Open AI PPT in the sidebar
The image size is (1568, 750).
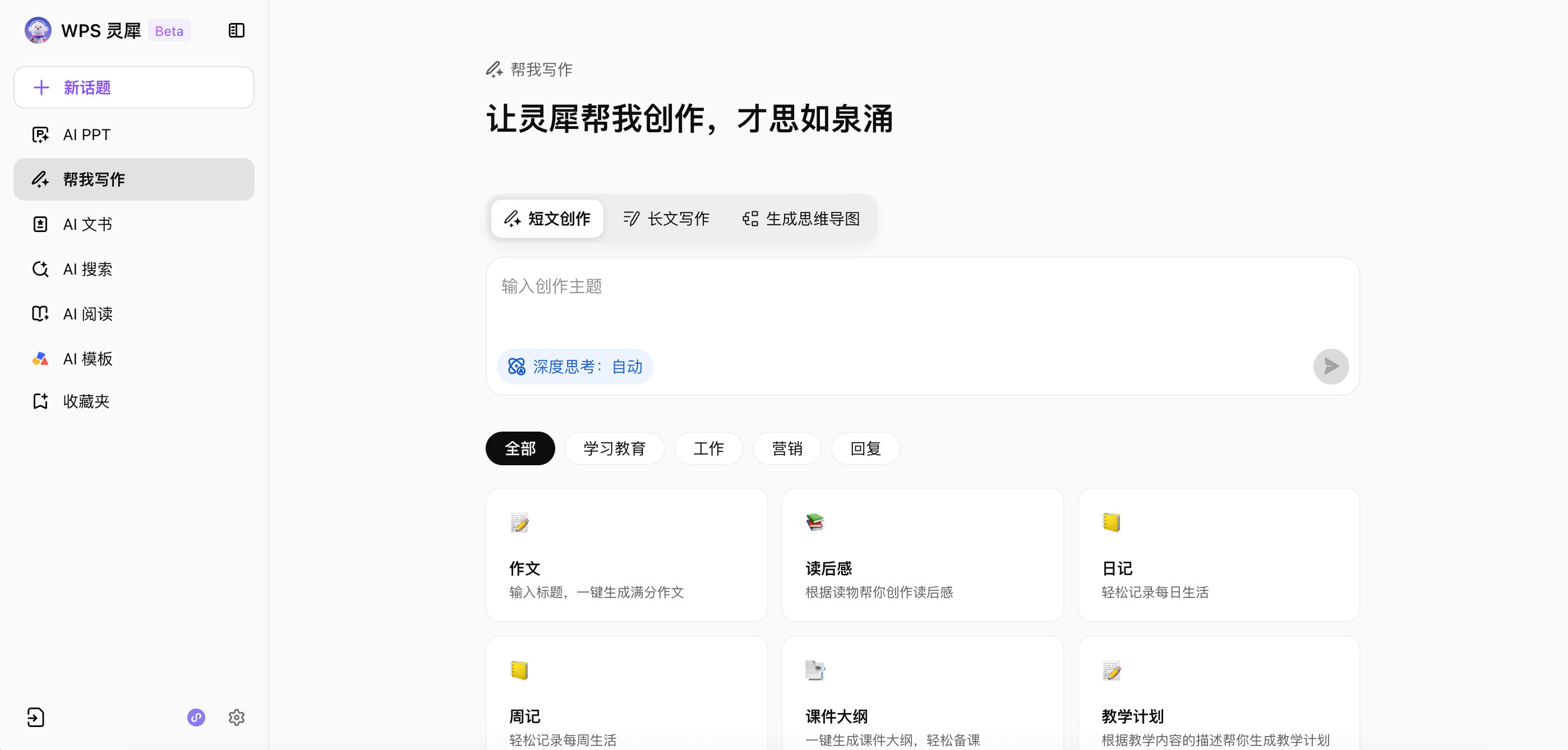(86, 135)
